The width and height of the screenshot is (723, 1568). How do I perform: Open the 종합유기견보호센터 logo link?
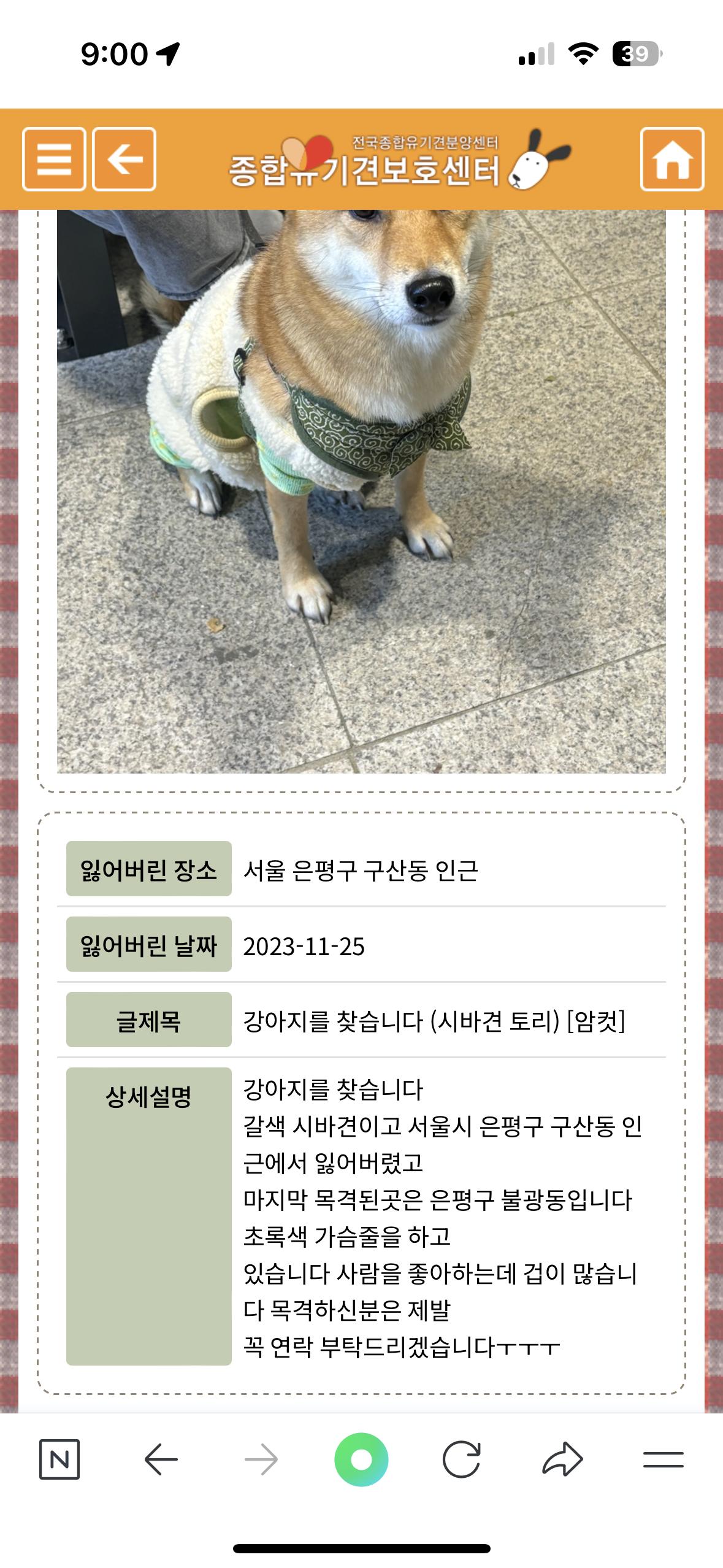(x=399, y=161)
